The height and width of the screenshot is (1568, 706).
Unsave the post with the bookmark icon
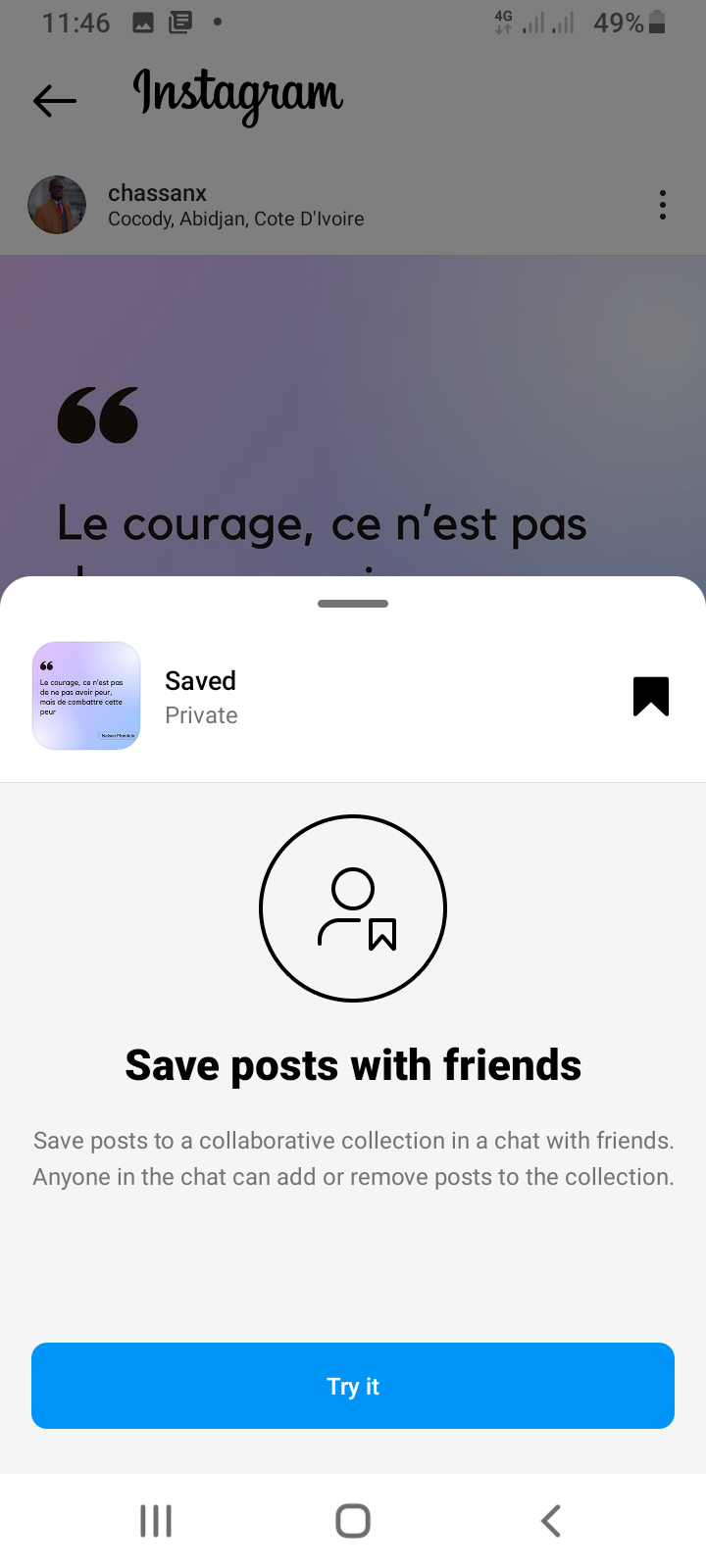tap(650, 697)
